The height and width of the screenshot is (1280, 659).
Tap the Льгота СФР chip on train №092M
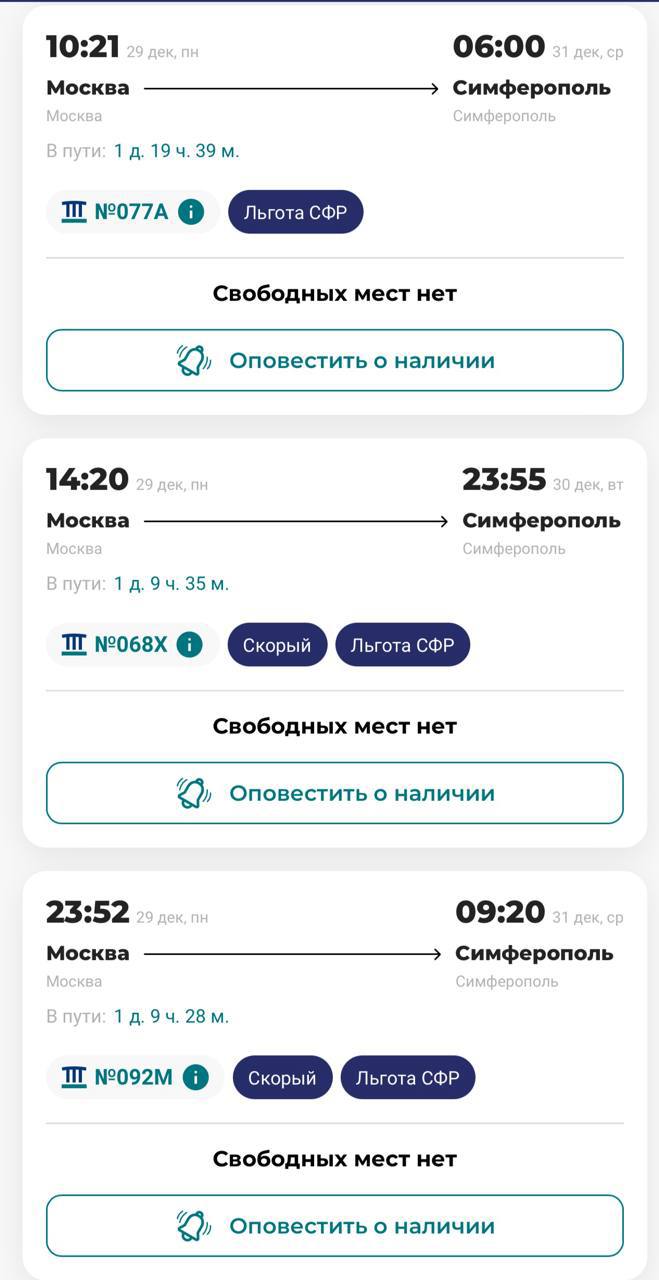[407, 1077]
